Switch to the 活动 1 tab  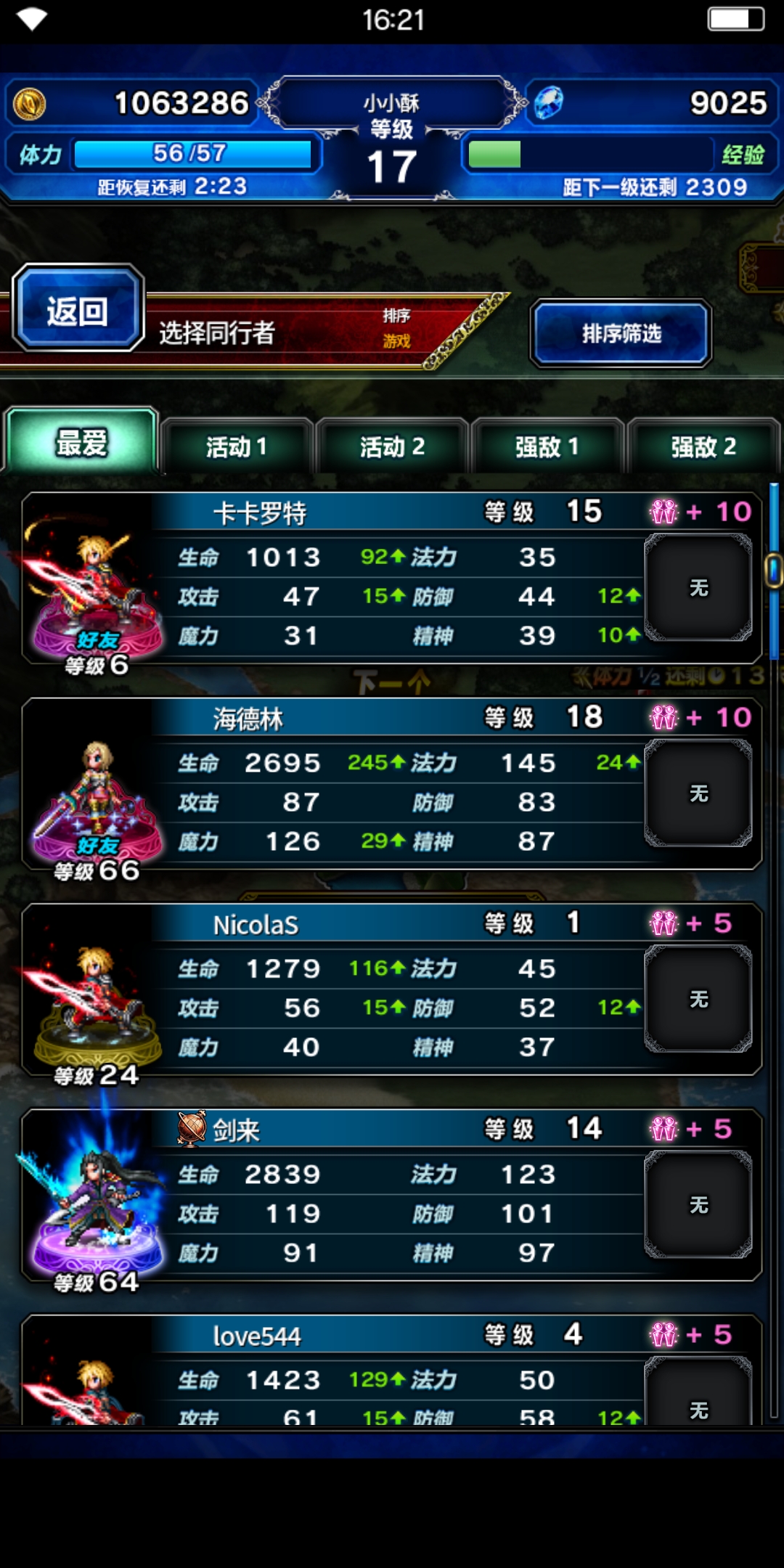coord(237,446)
